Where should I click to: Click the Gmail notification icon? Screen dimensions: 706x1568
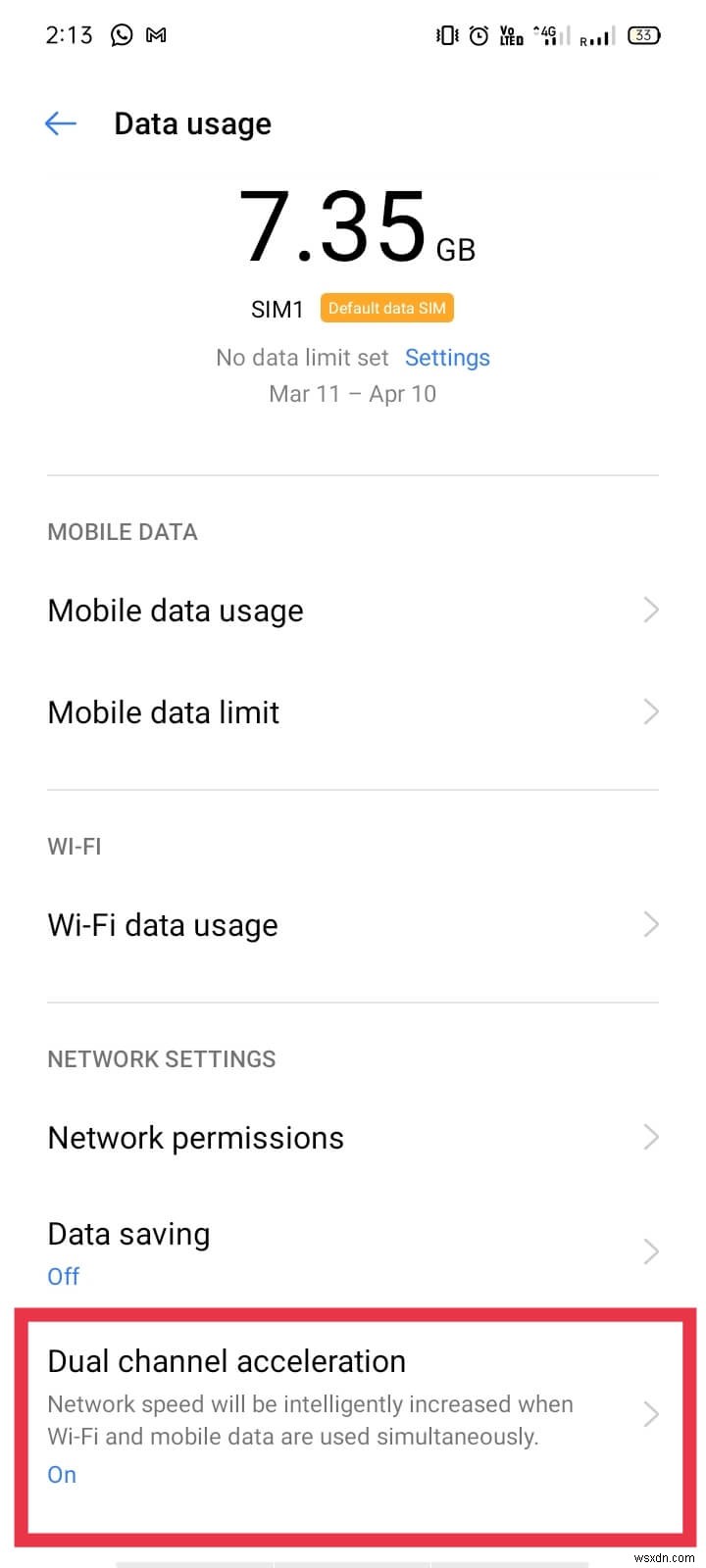click(157, 34)
